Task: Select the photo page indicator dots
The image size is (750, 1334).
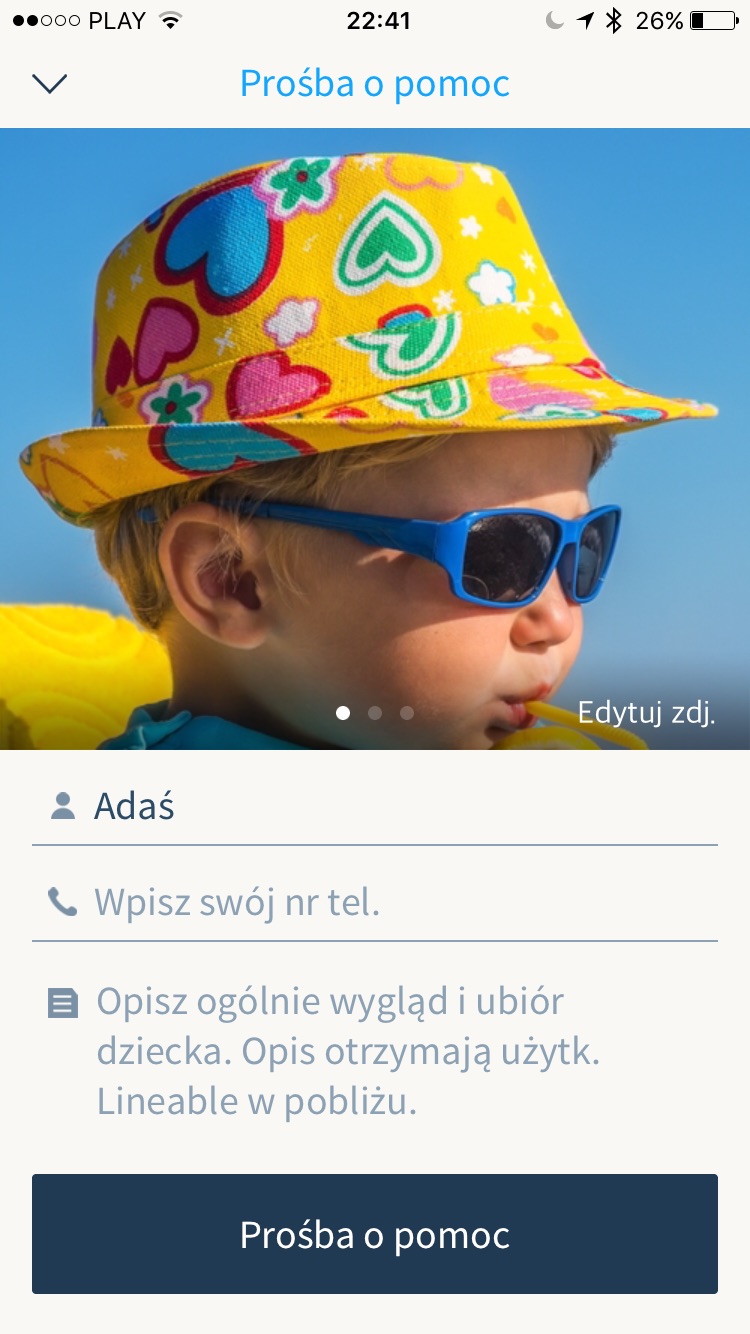Action: pos(375,713)
